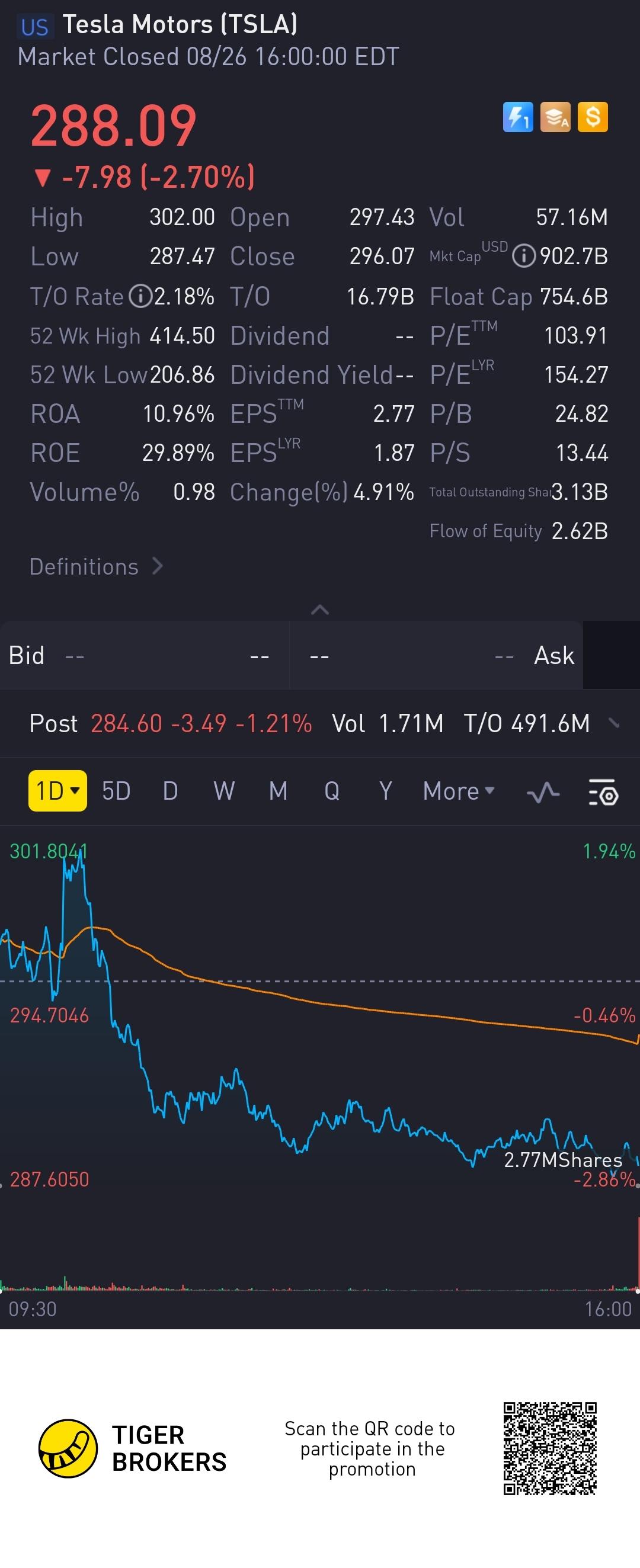Switch to the W weekly chart
640x1568 pixels.
[x=224, y=791]
